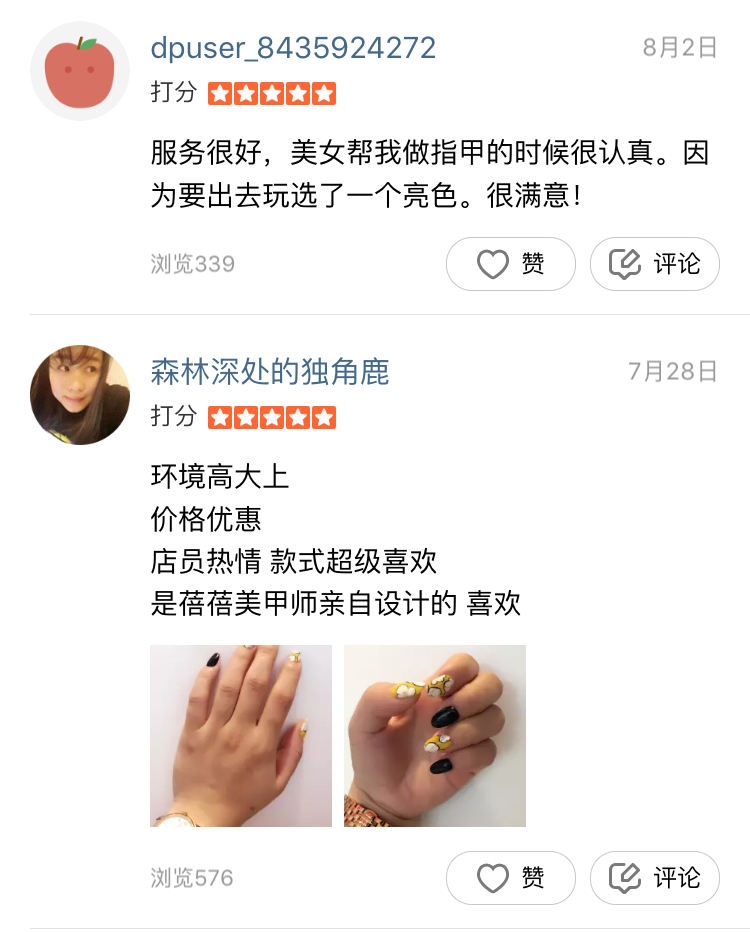This screenshot has height=932, width=750.
Task: Open 森林深处的独角鹿's profile photo
Action: pyautogui.click(x=80, y=395)
